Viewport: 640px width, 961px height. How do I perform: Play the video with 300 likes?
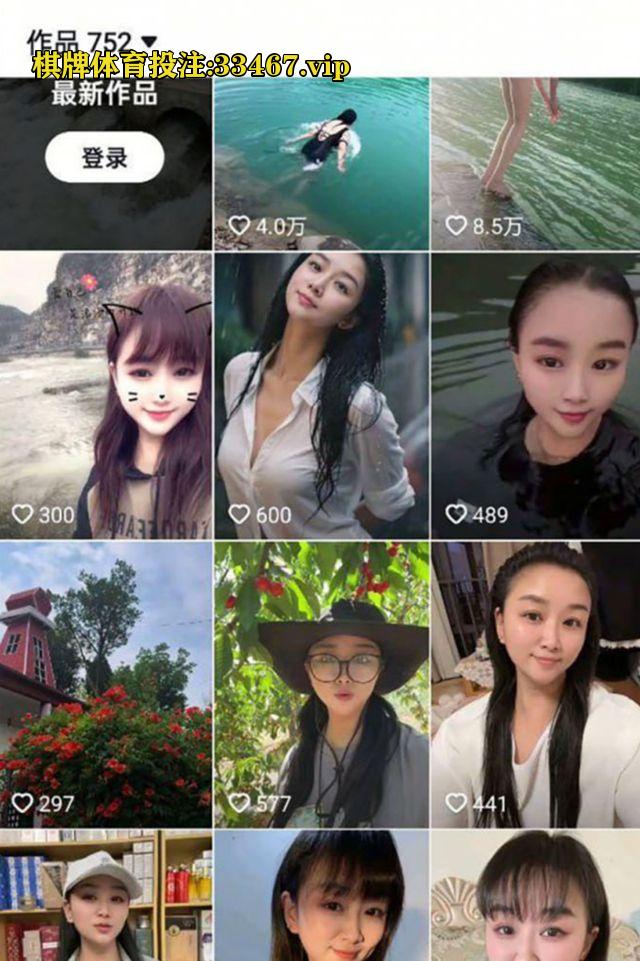(106, 396)
